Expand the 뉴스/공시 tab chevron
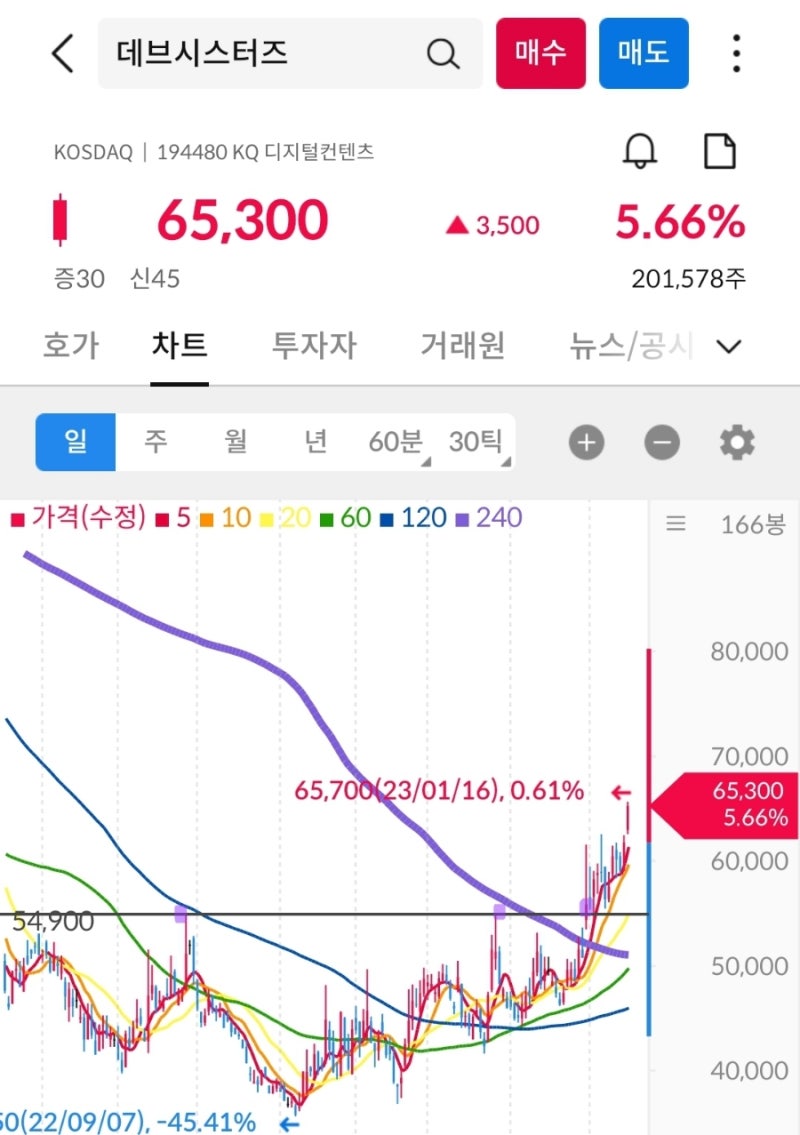Viewport: 800px width, 1135px height. pos(729,346)
